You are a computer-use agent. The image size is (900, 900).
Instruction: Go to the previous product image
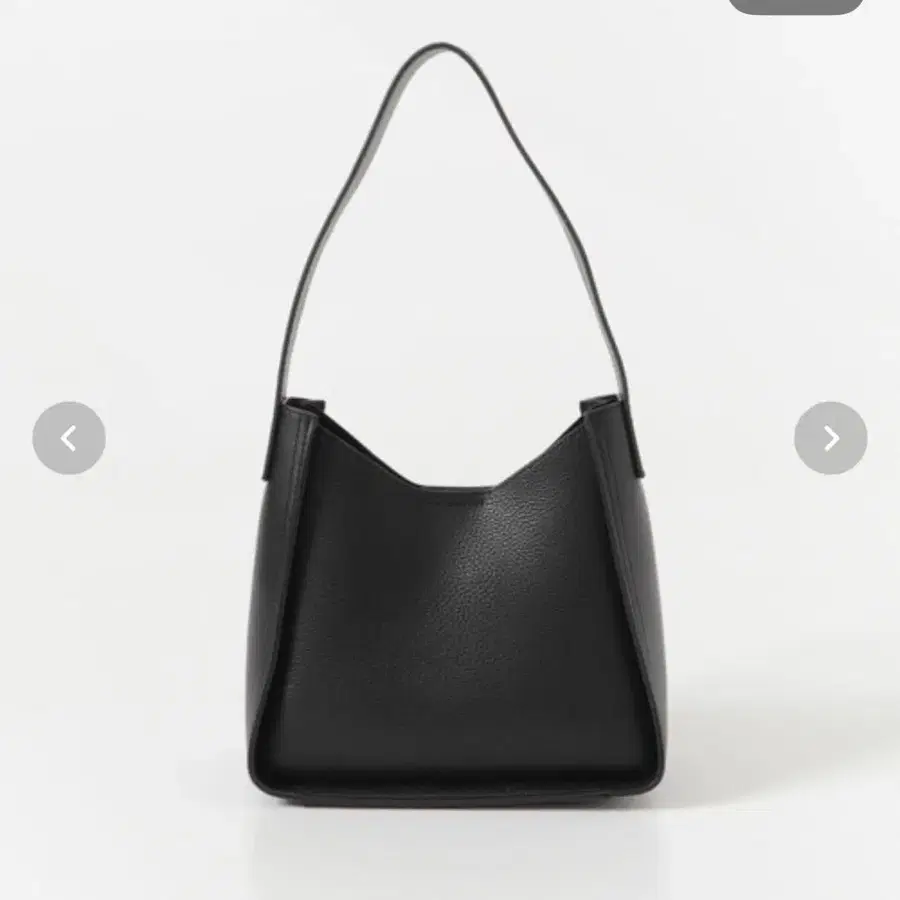coord(68,438)
